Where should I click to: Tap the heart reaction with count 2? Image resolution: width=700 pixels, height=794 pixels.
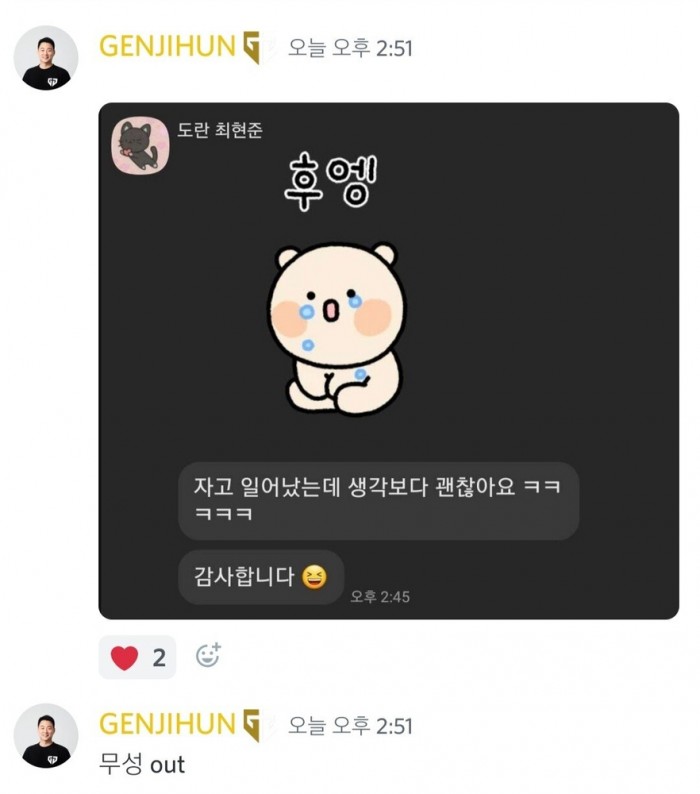(137, 658)
